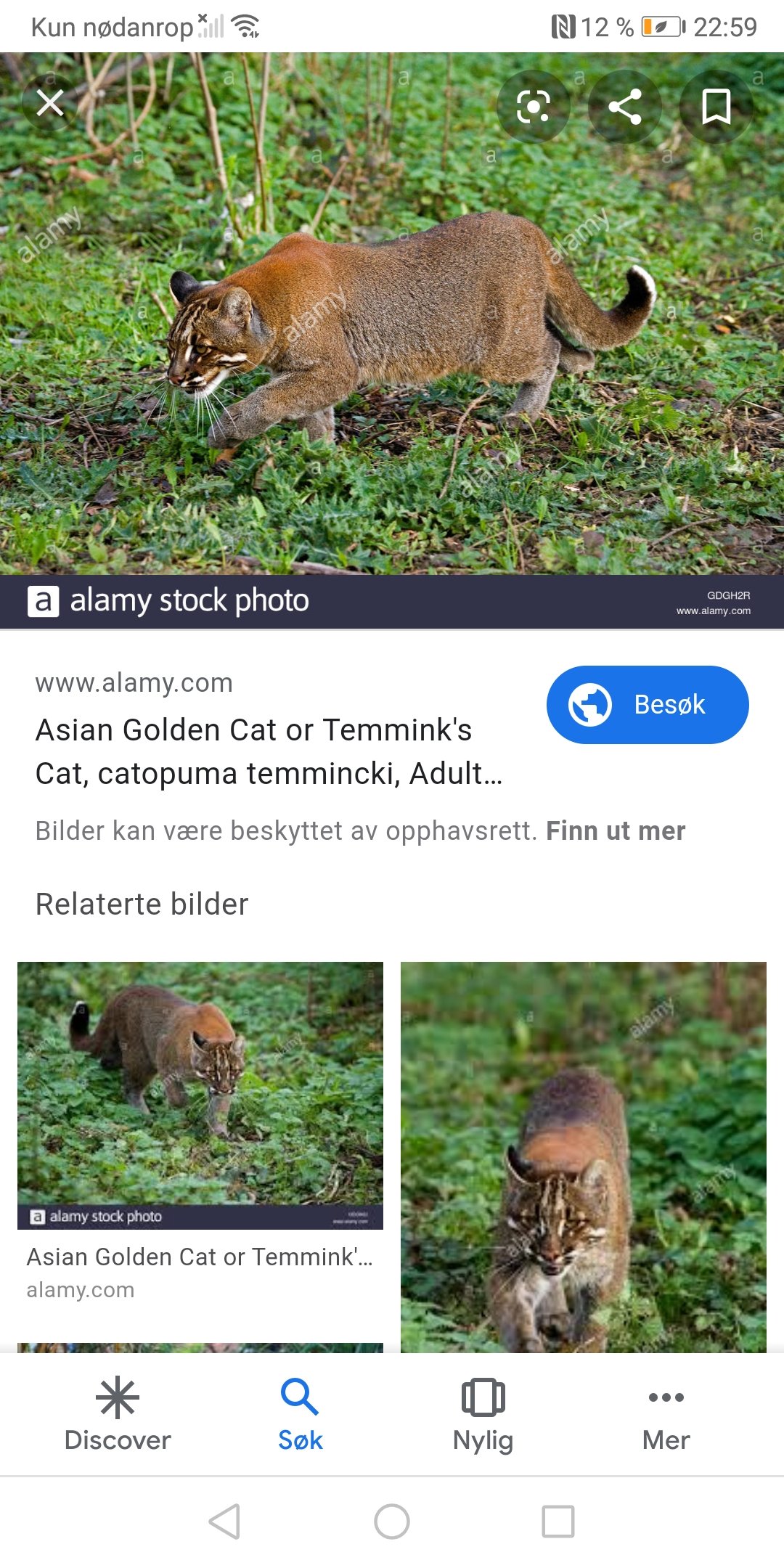Search this image with Lens
The width and height of the screenshot is (784, 1568).
click(534, 107)
